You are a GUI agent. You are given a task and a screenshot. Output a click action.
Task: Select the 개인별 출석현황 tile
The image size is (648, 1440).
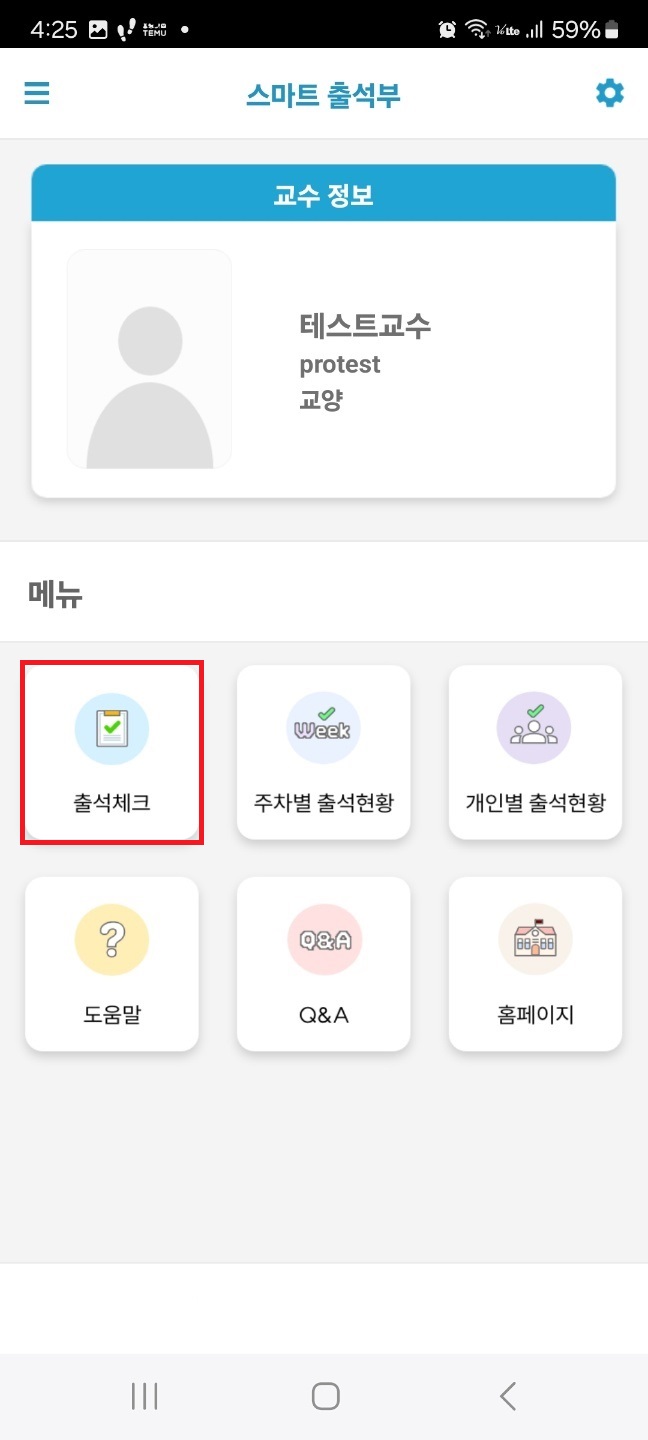coord(536,752)
